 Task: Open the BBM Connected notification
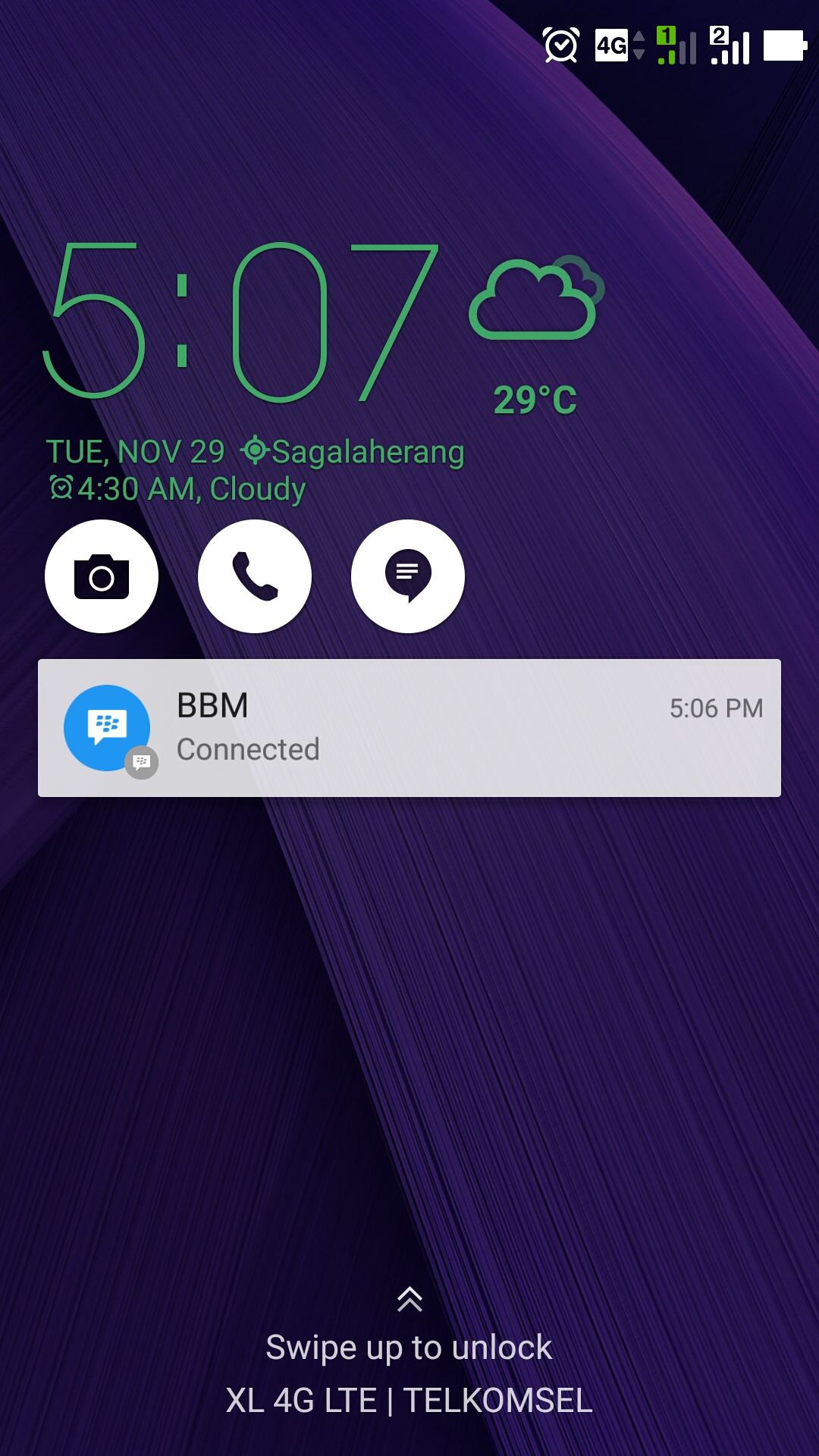(x=409, y=728)
